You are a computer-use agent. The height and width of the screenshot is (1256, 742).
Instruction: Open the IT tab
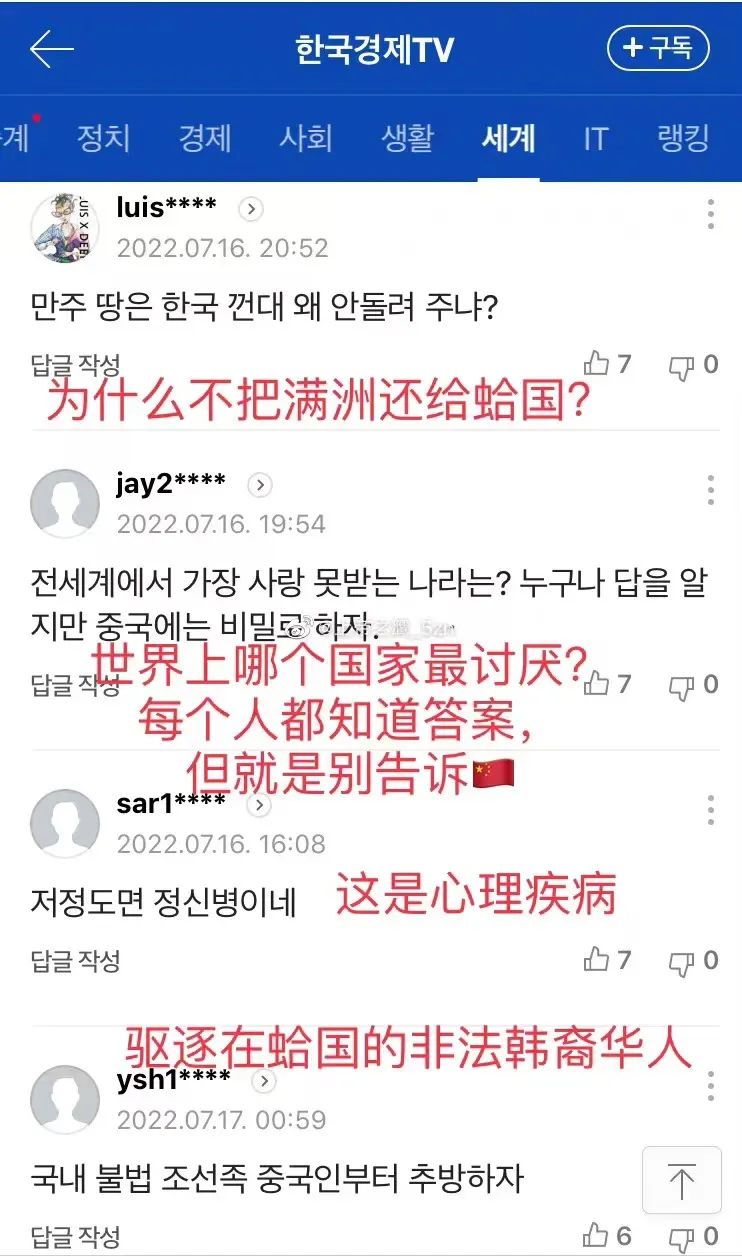[596, 138]
